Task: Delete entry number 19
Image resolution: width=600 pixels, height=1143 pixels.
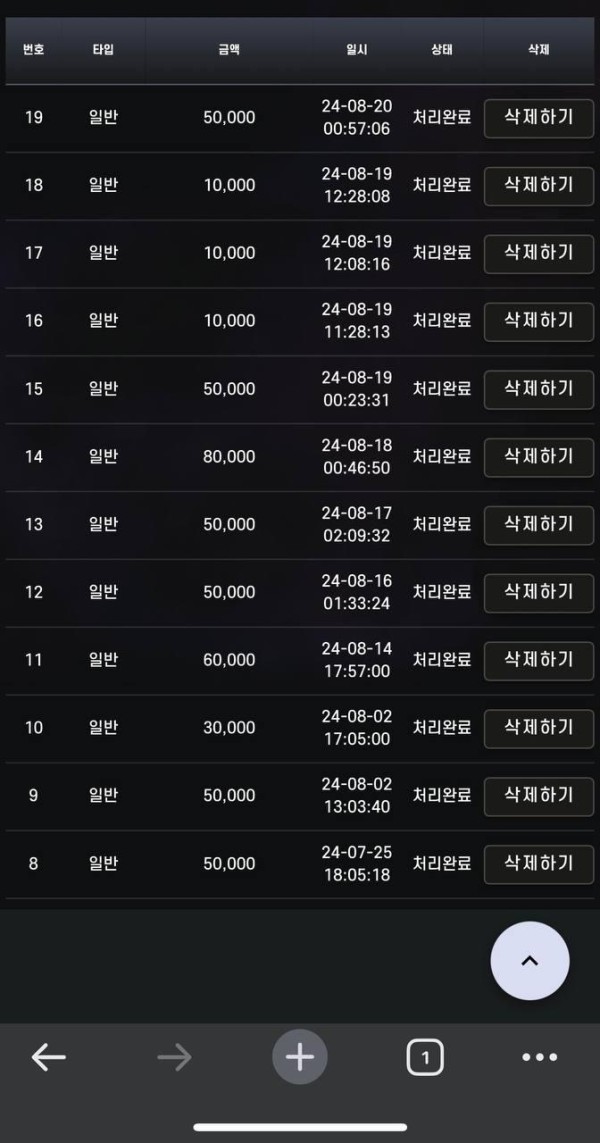Action: [x=539, y=118]
